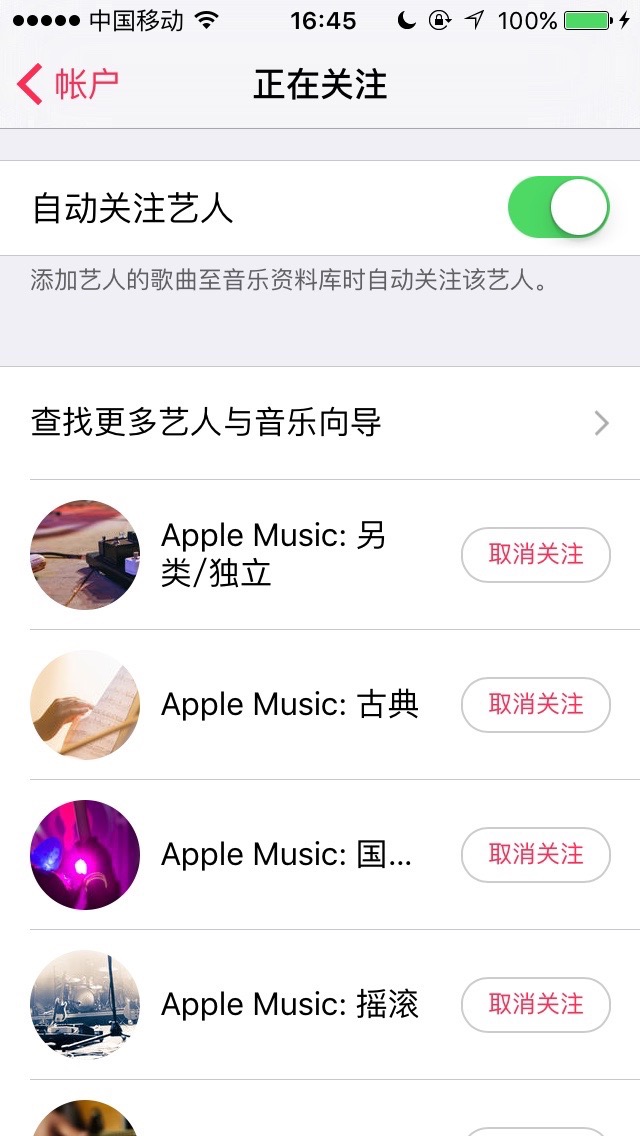This screenshot has width=640, height=1136.
Task: Unfollow Apple Music: 摇滚
Action: point(535,1005)
